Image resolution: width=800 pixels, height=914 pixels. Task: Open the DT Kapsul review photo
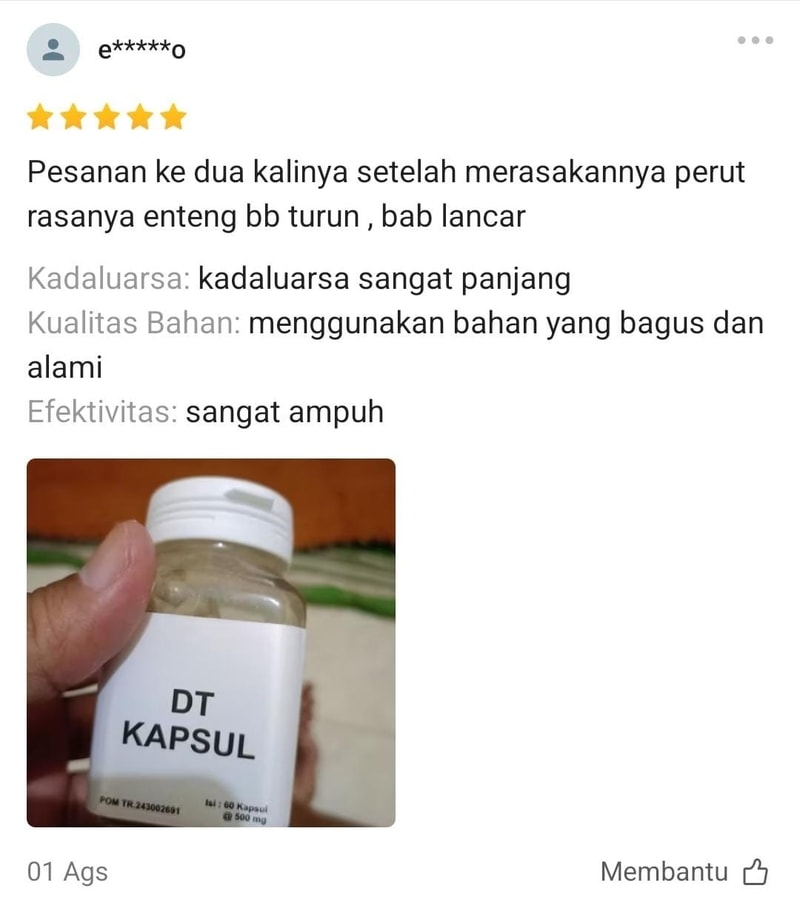coord(211,642)
